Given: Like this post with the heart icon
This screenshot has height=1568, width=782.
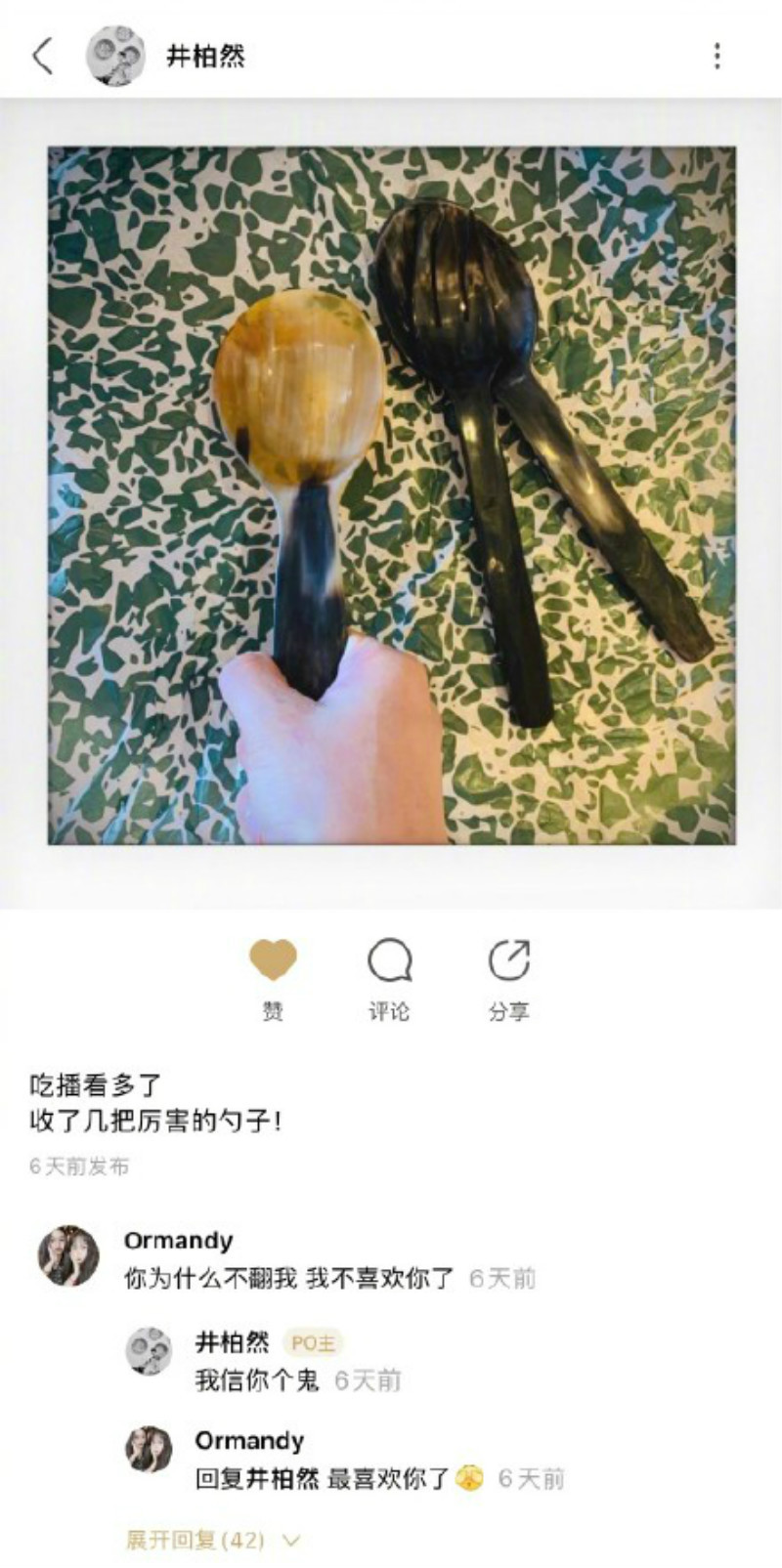Looking at the screenshot, I should pyautogui.click(x=273, y=961).
